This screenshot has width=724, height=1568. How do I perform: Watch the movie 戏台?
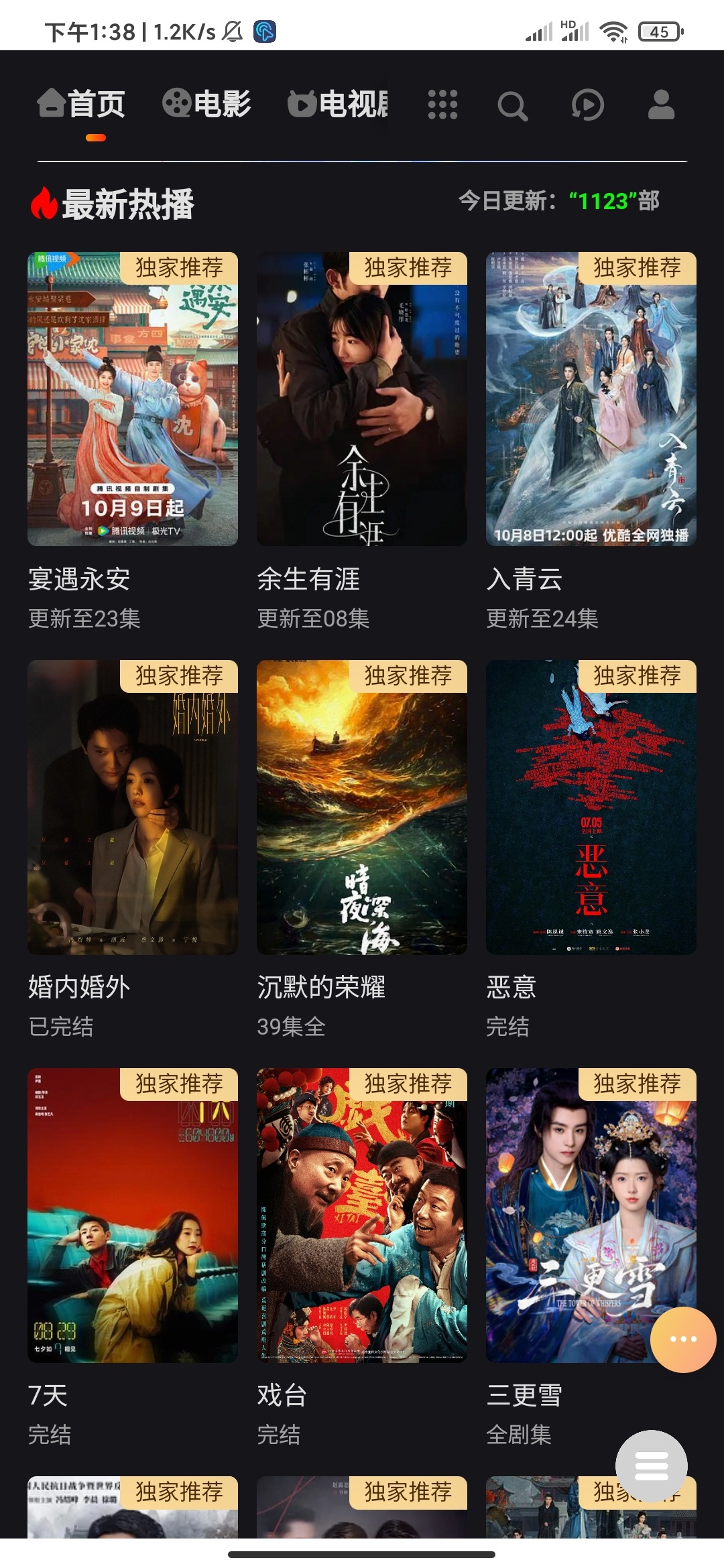click(362, 1216)
